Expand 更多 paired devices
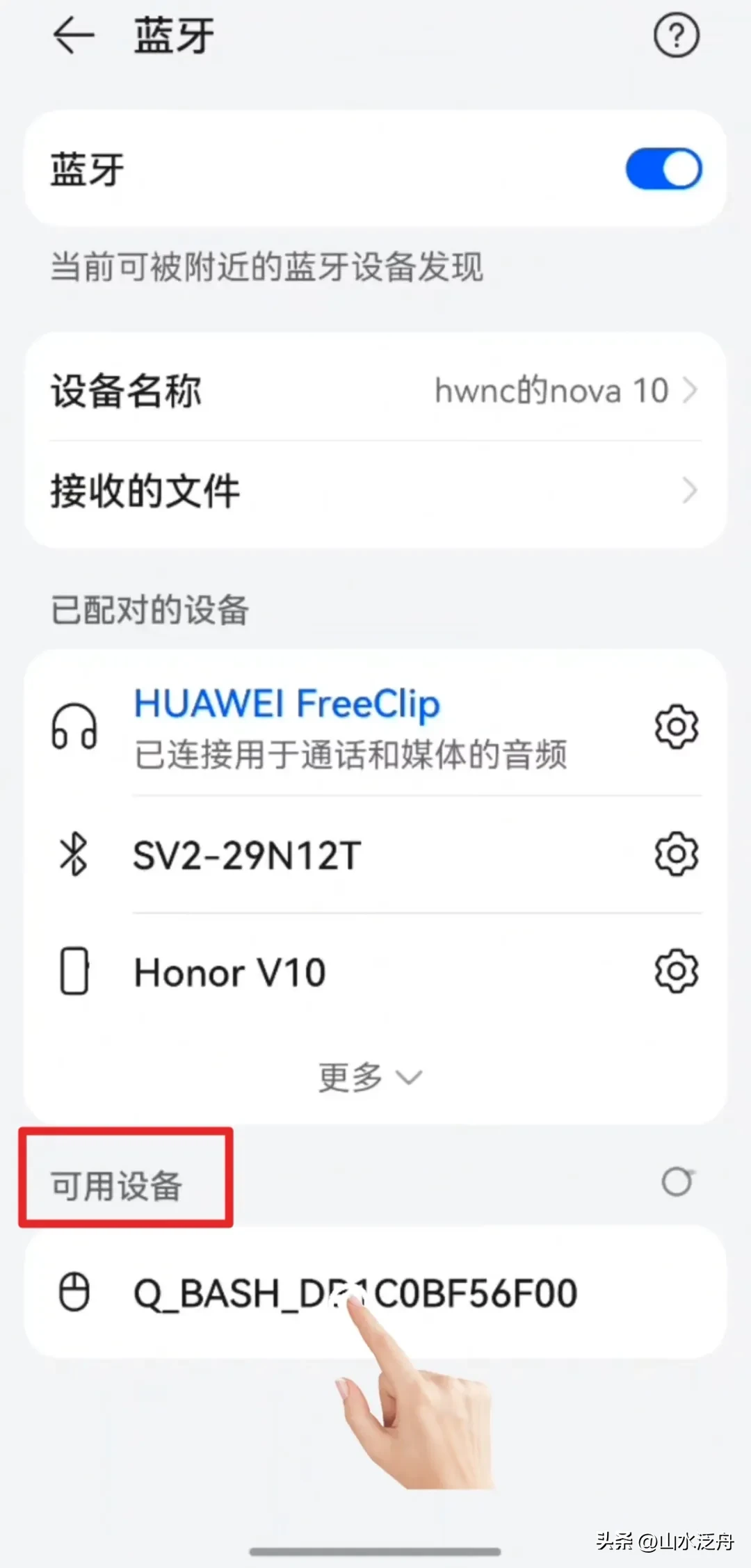The width and height of the screenshot is (751, 1568). coord(370,1077)
